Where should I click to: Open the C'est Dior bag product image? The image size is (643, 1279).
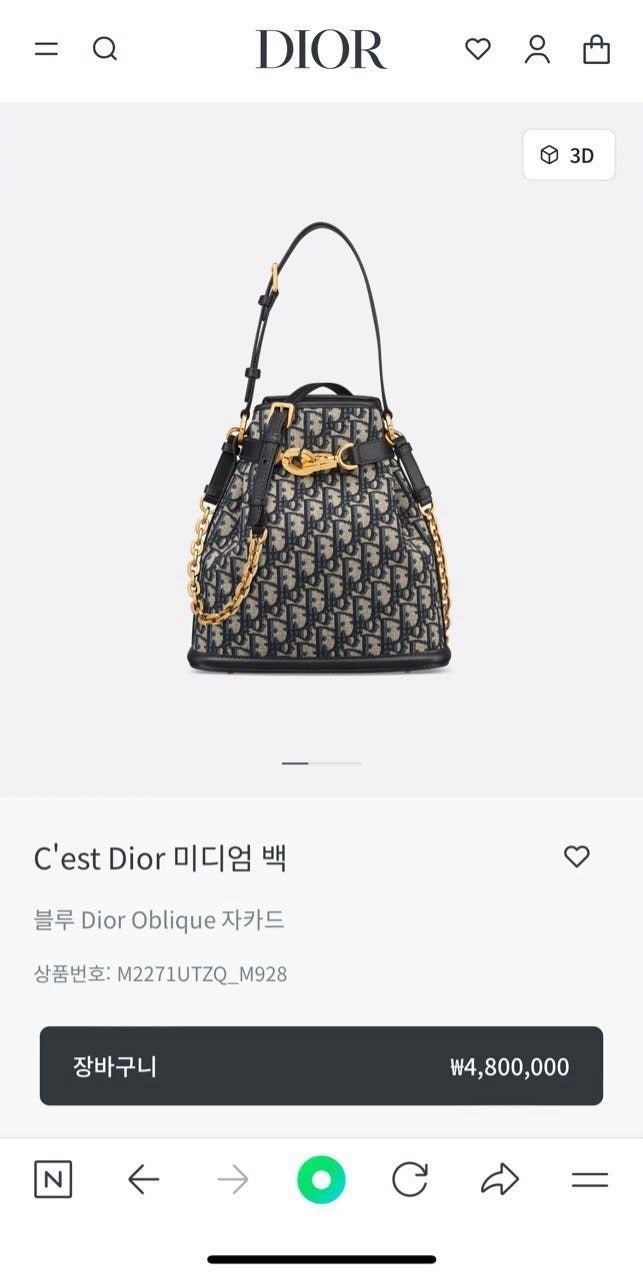[x=318, y=450]
